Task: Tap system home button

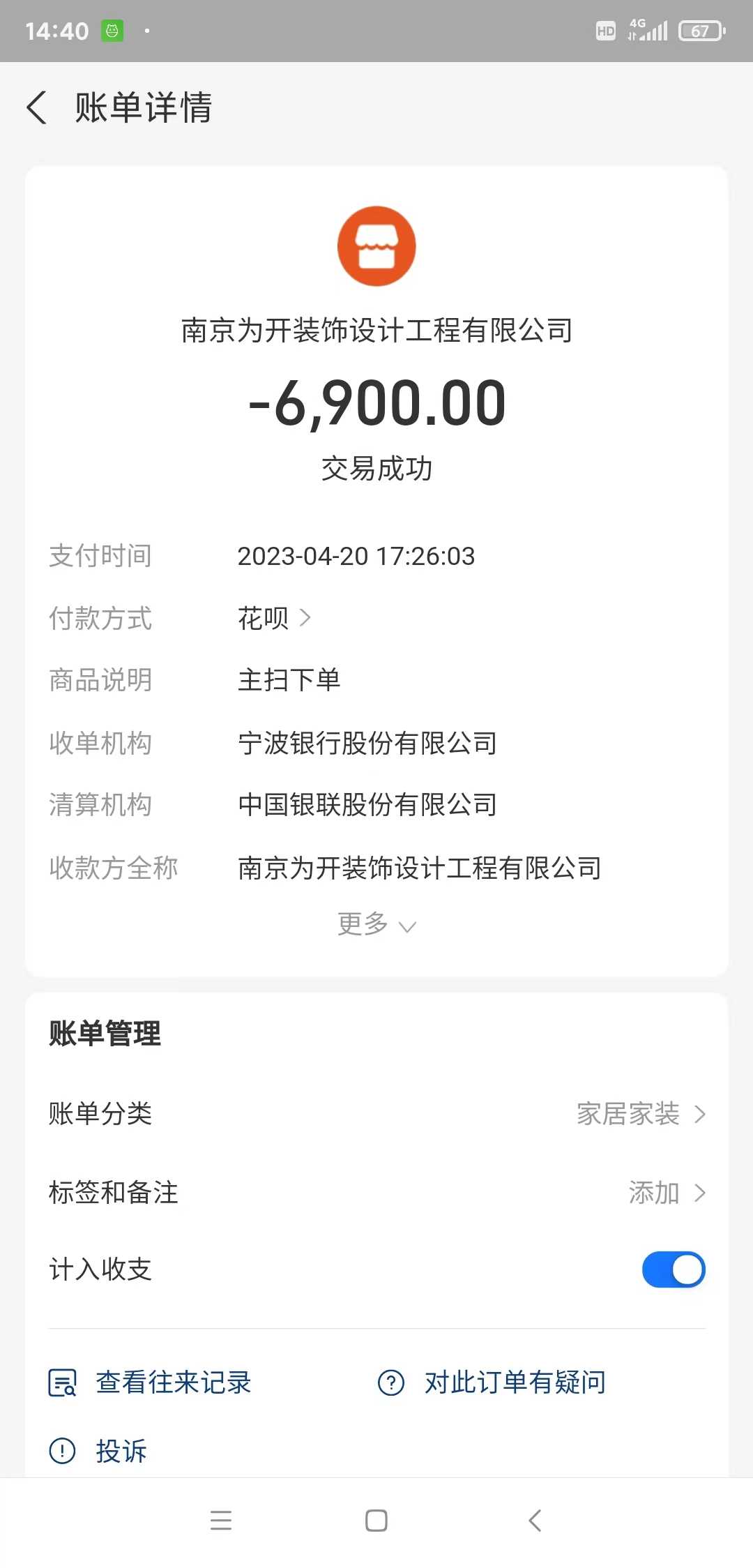Action: point(376,1521)
